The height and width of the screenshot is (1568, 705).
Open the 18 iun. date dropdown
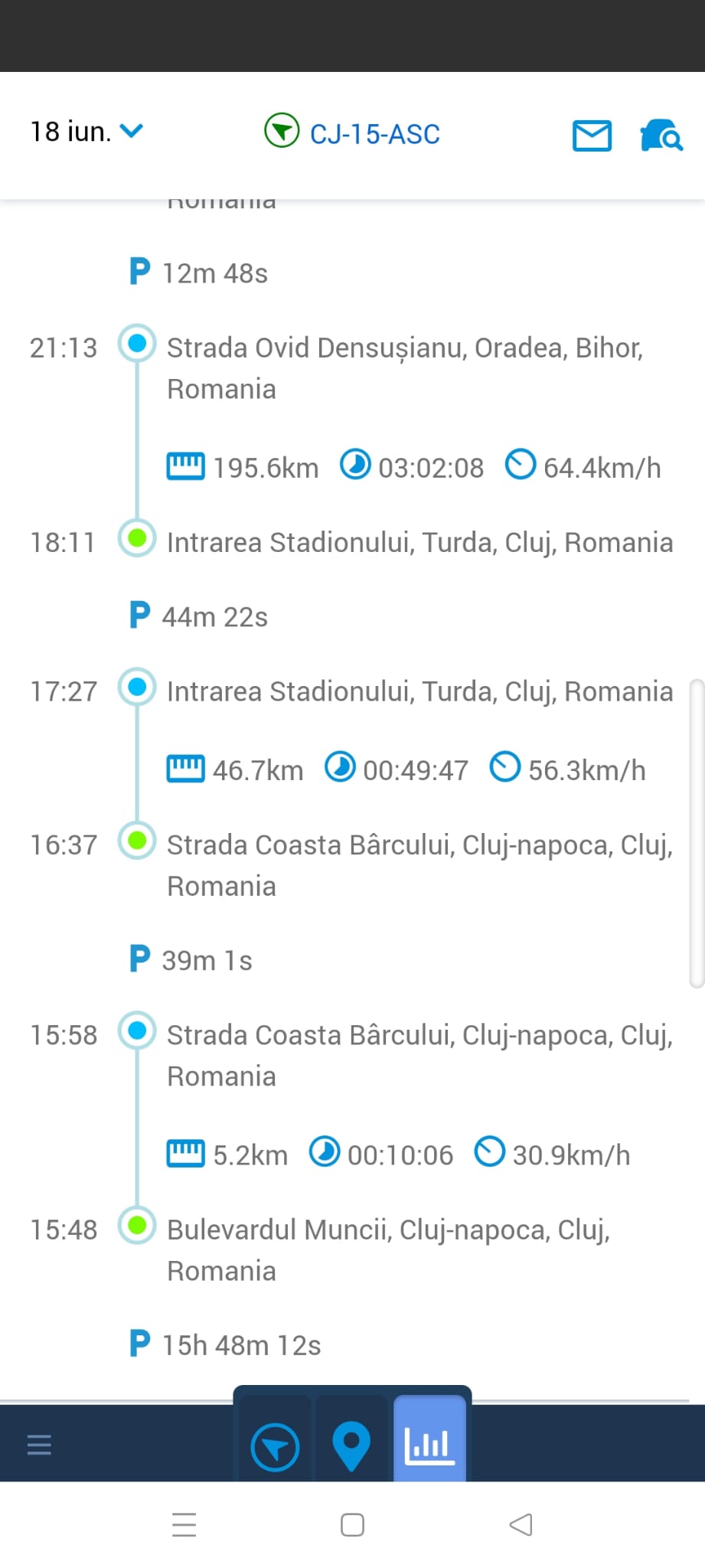point(86,132)
